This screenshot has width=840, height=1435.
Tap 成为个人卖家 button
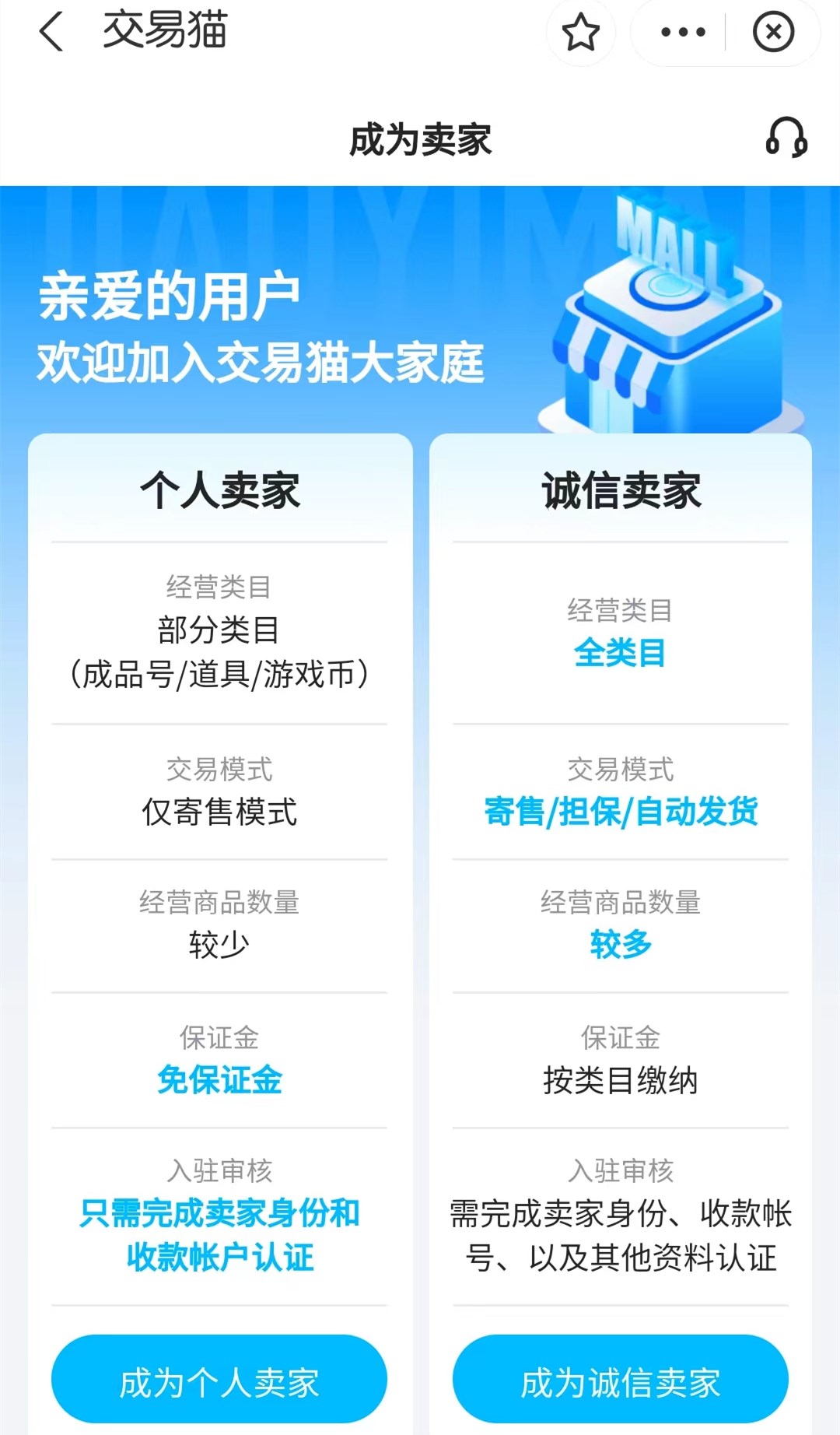(219, 1381)
